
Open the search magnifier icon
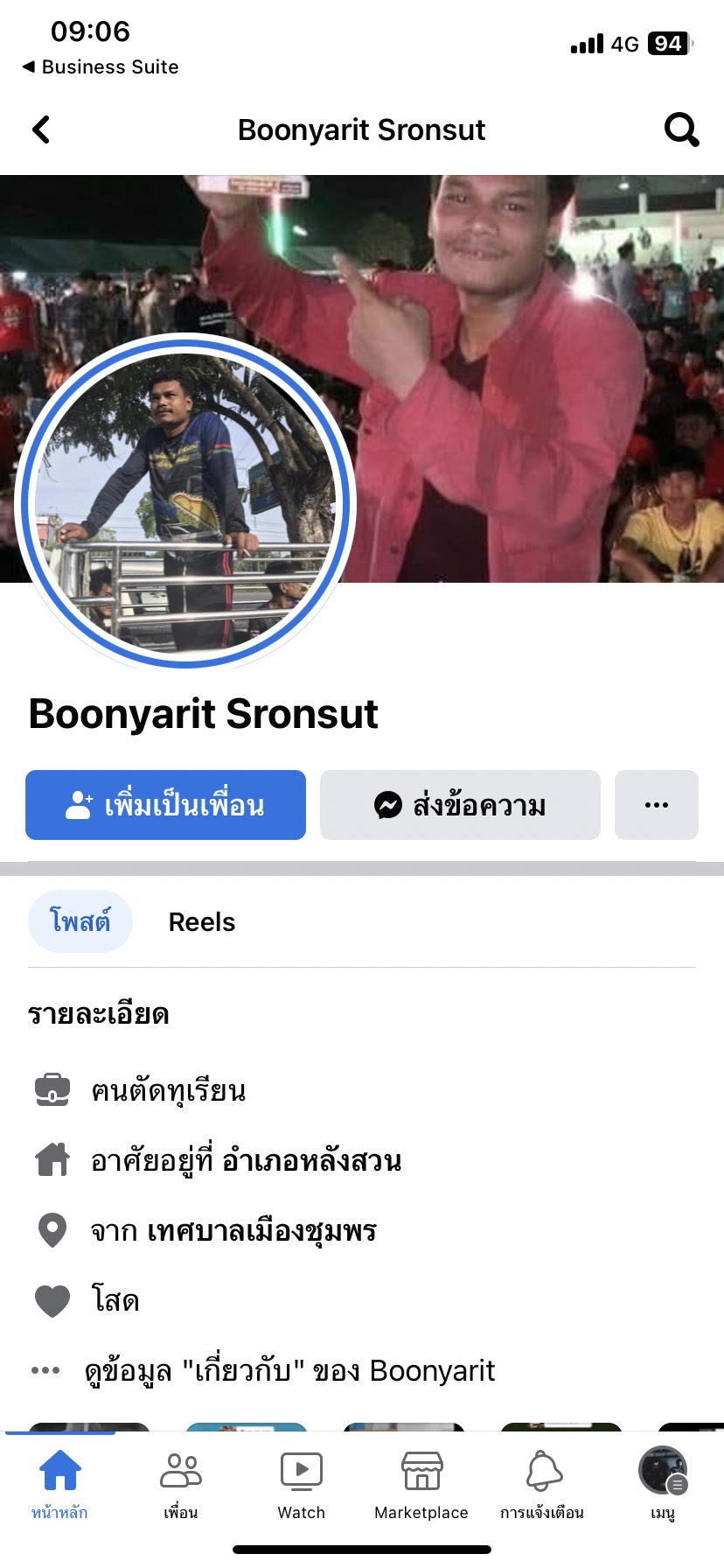click(x=681, y=129)
